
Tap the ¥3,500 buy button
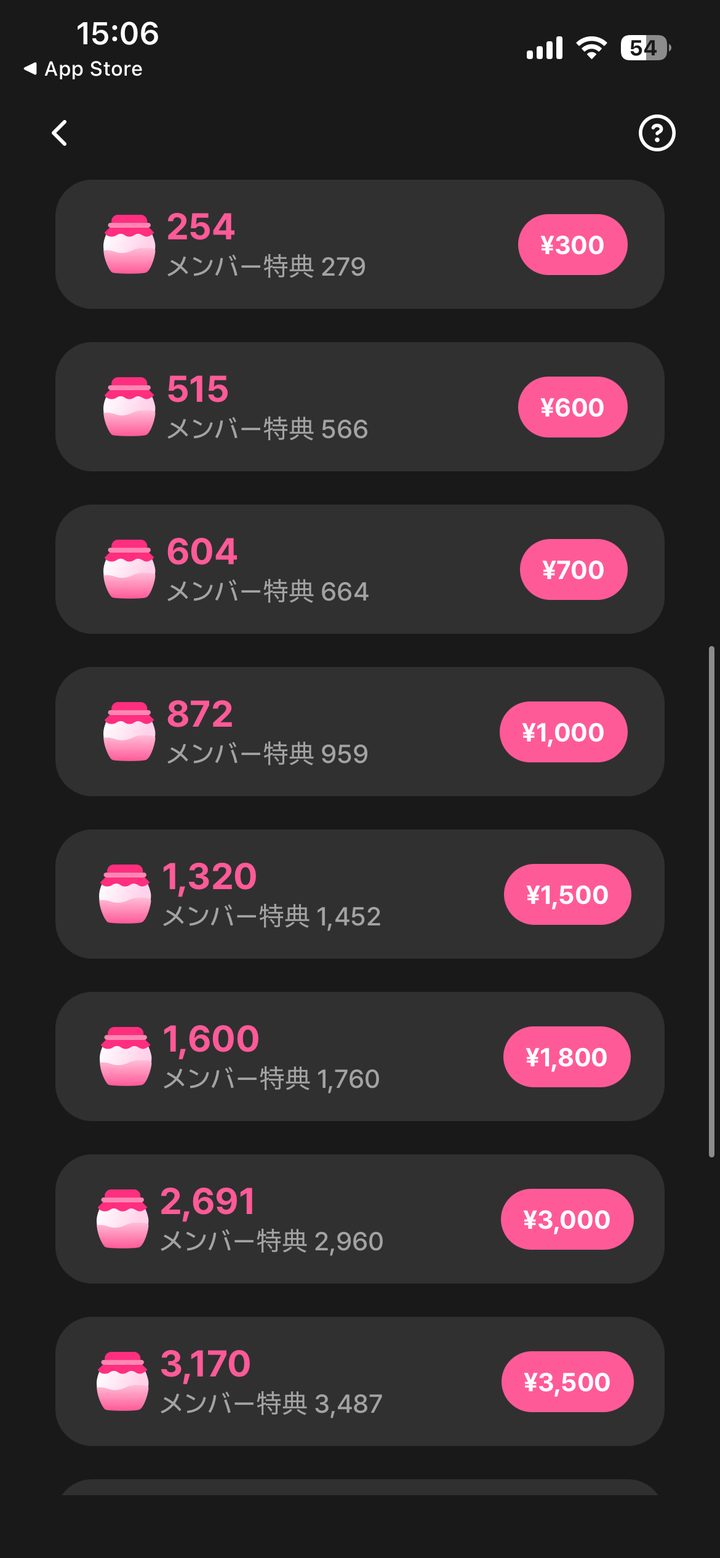click(x=567, y=1382)
